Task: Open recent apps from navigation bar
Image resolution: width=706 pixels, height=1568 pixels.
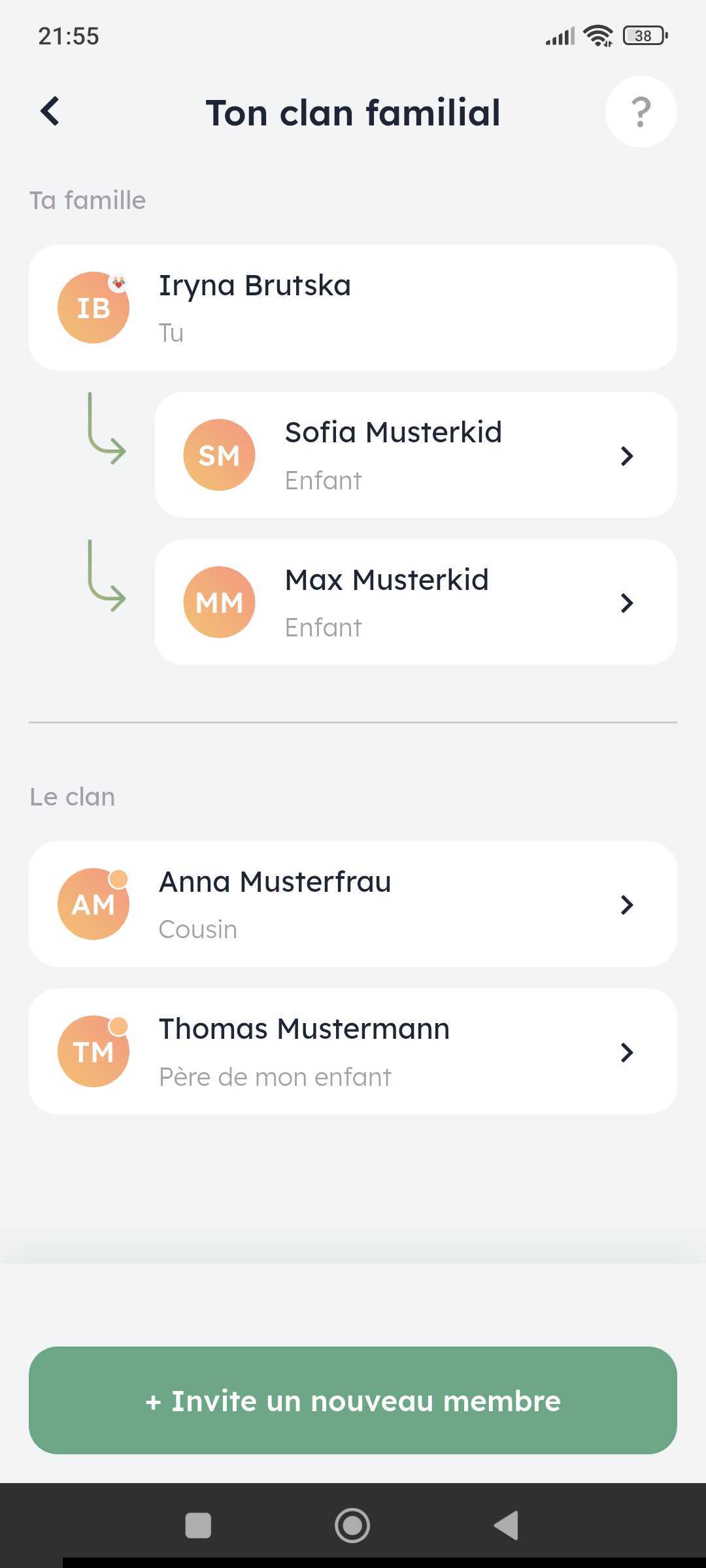Action: tap(198, 1526)
